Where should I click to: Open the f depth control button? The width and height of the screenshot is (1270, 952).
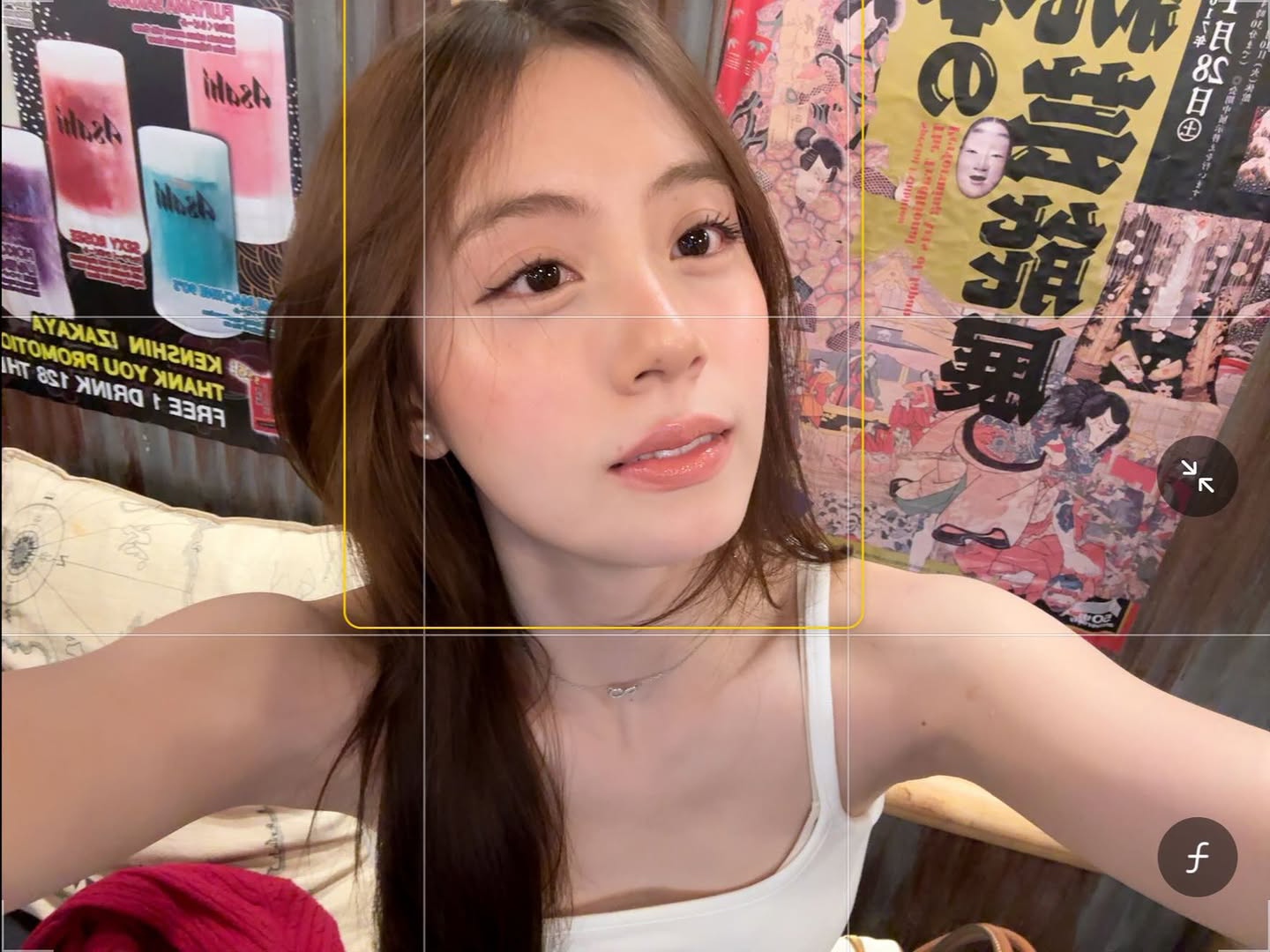coord(1197,857)
